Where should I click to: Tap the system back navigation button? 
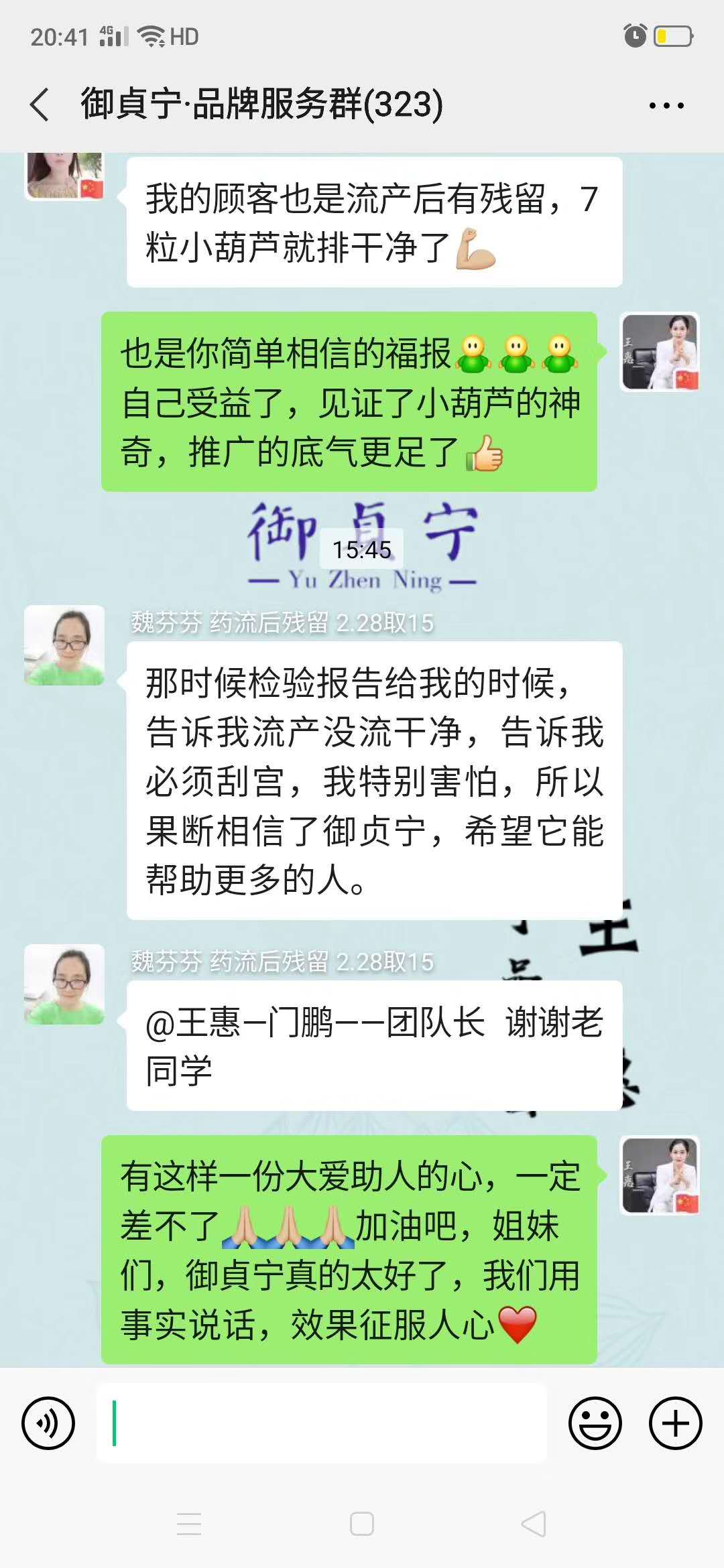coord(534,1524)
